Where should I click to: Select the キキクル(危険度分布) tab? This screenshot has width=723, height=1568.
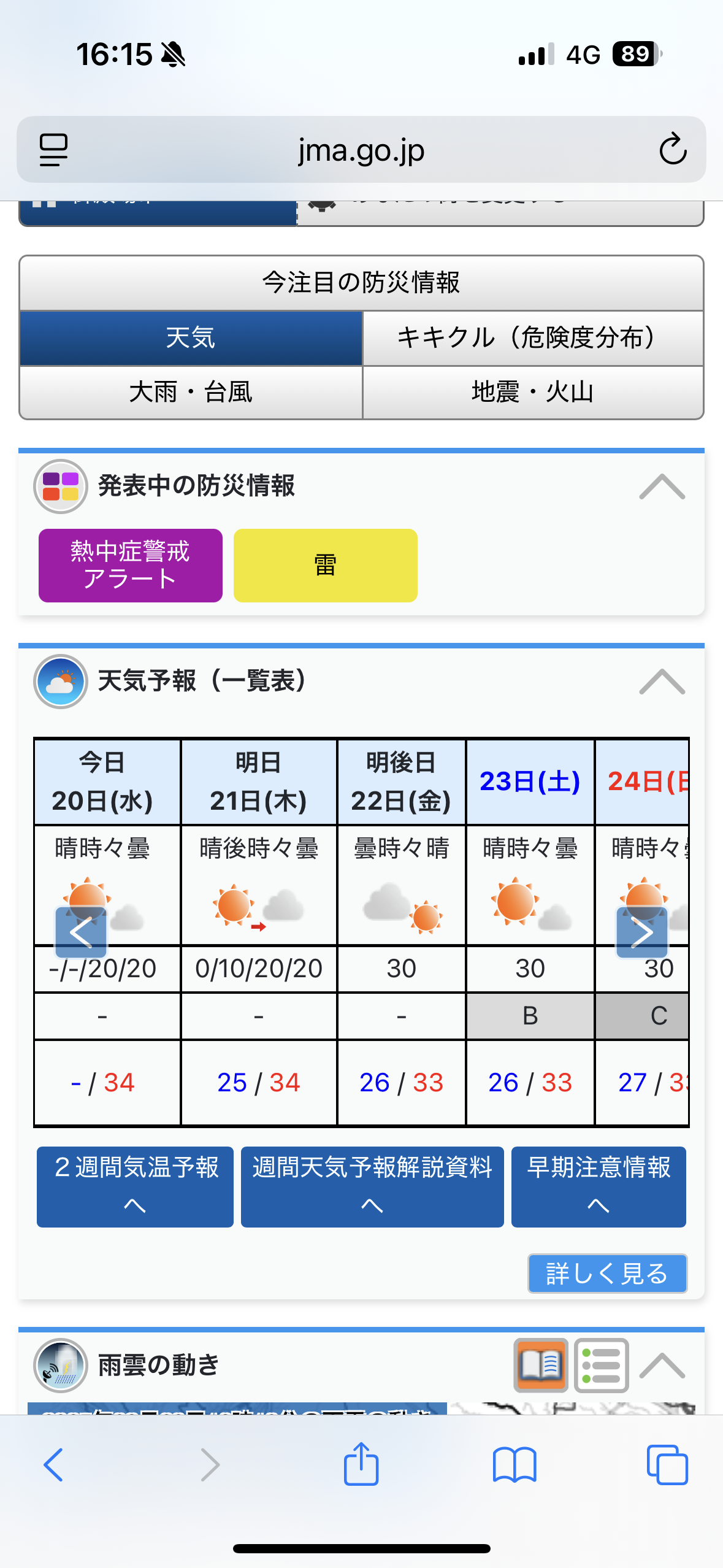532,338
